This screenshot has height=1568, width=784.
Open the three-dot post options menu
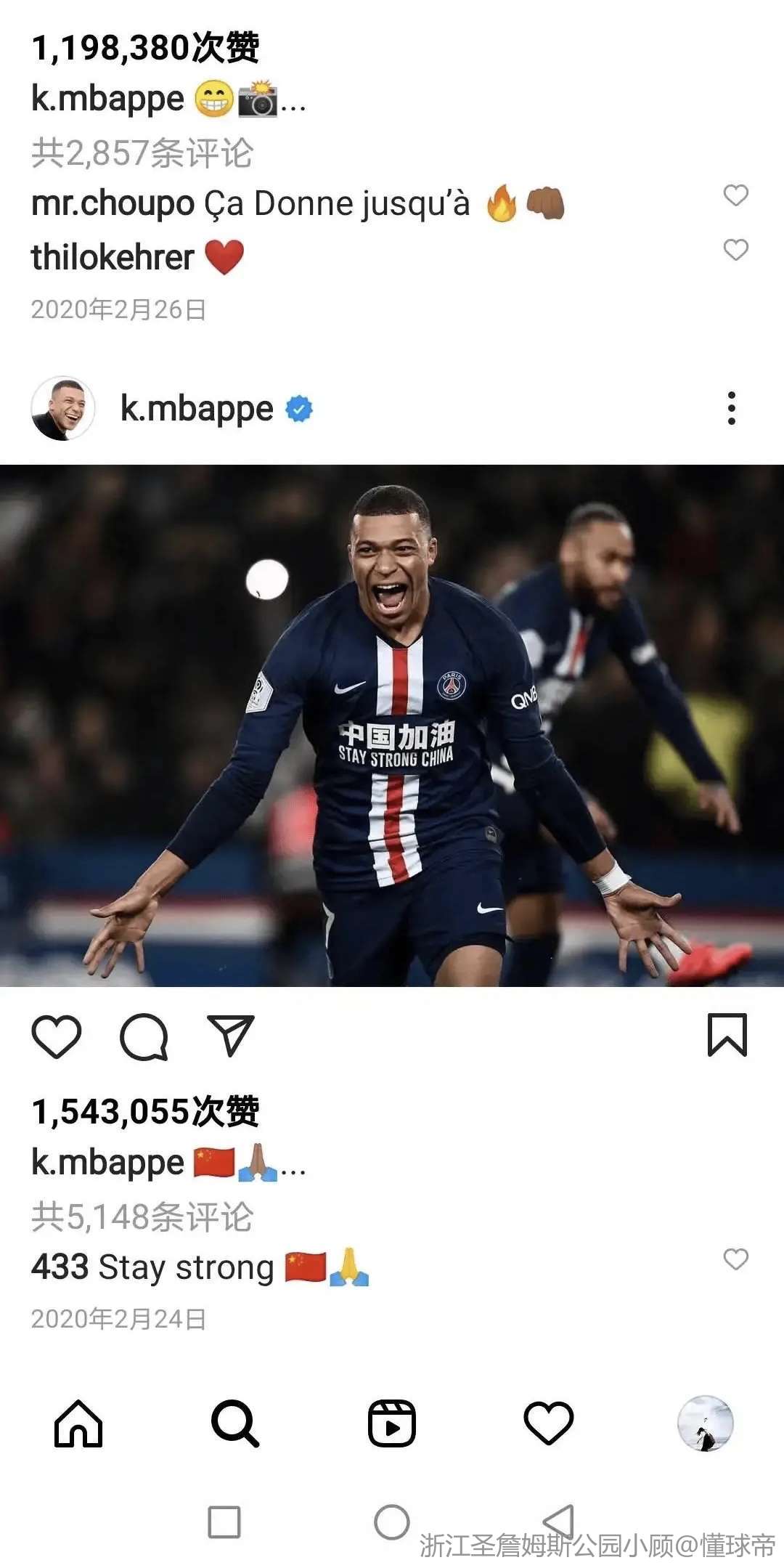click(x=731, y=408)
